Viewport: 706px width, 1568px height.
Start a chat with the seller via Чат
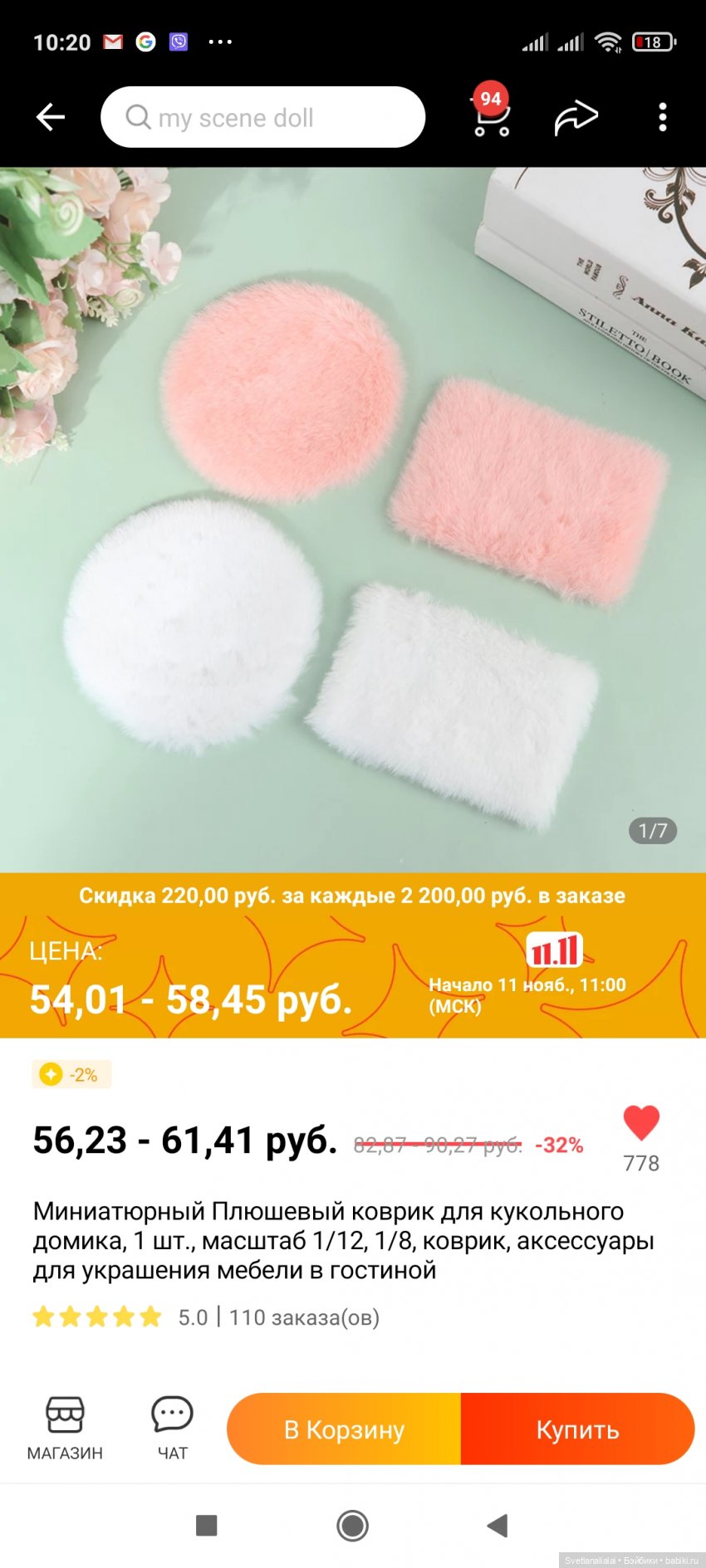coord(172,1428)
